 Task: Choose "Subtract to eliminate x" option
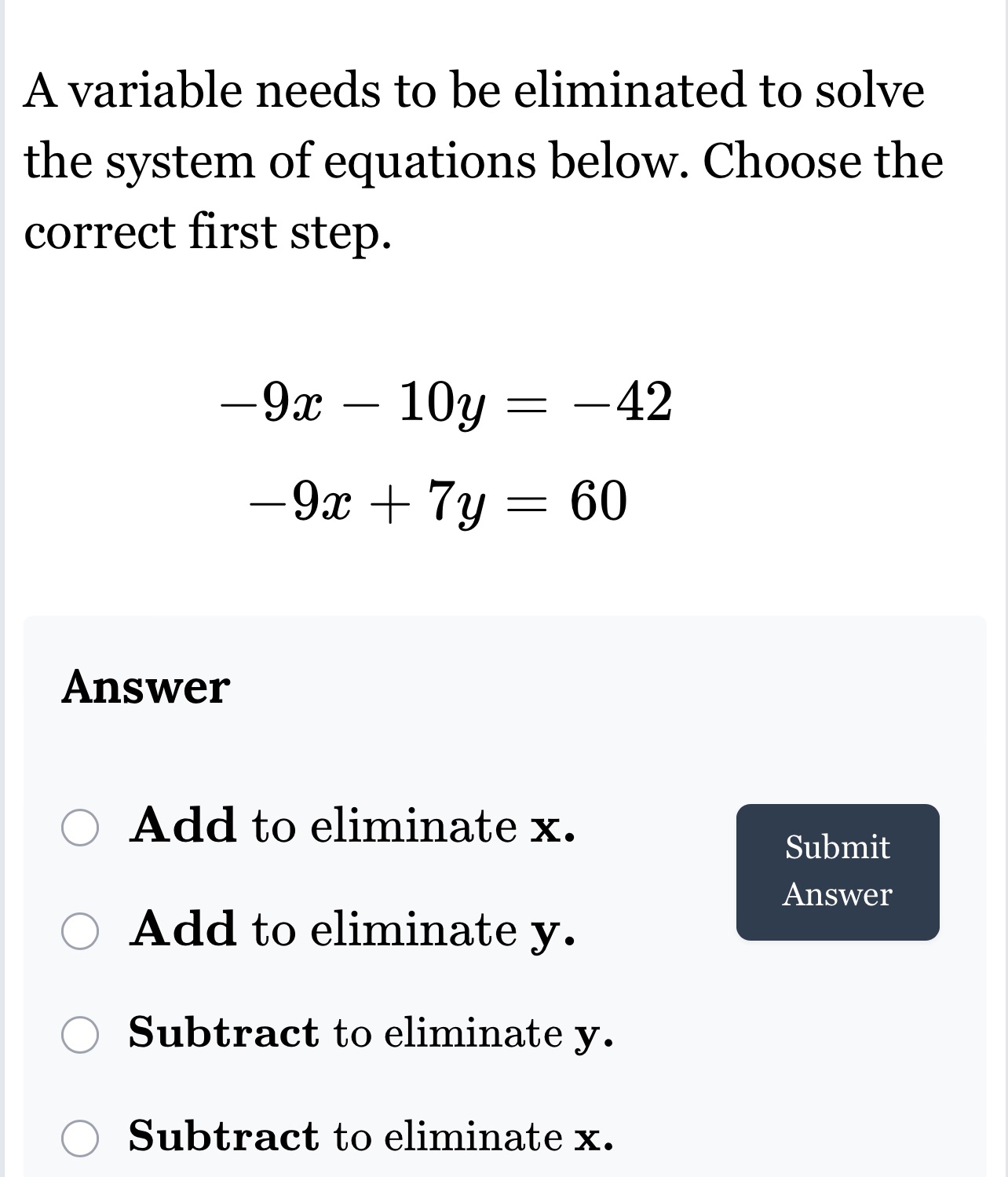(x=81, y=1136)
